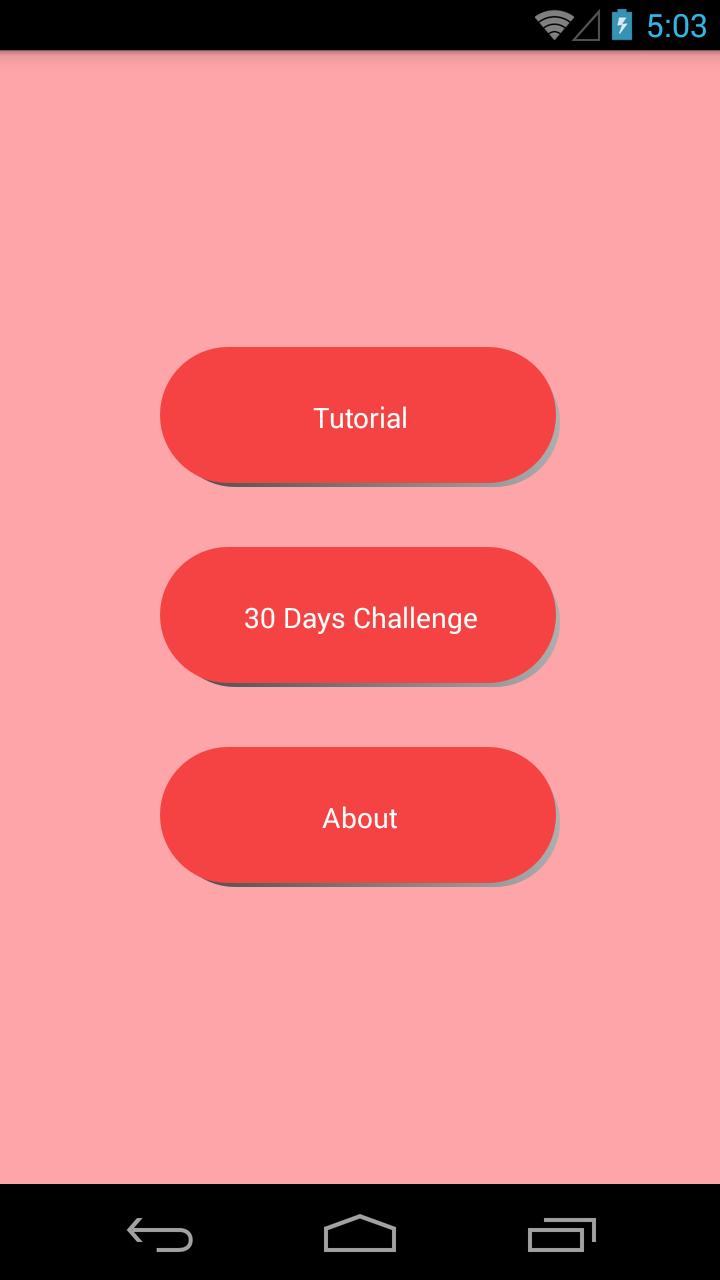The height and width of the screenshot is (1280, 720).
Task: Tap the status bar area
Action: [x=360, y=26]
